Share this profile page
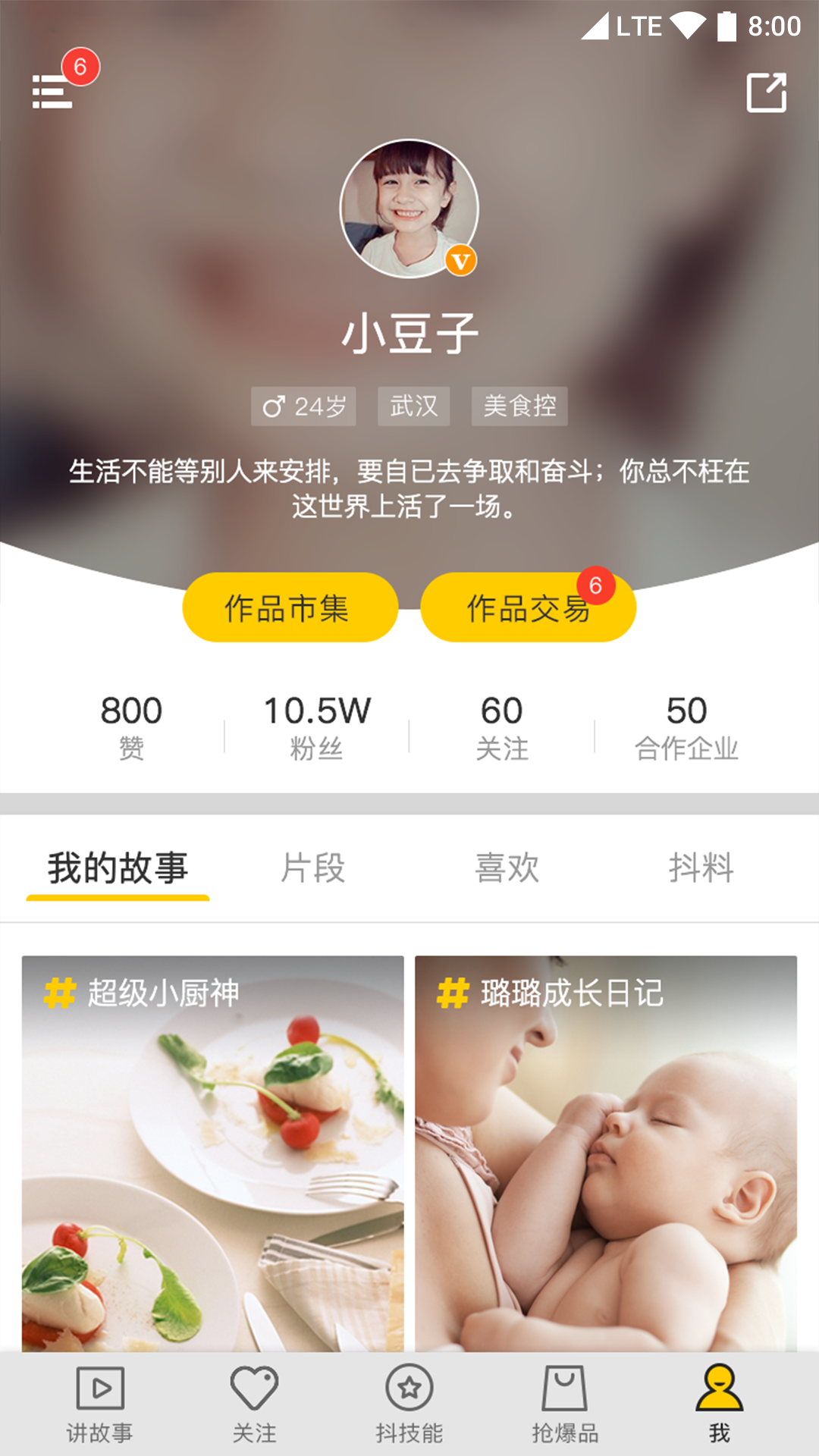The width and height of the screenshot is (819, 1456). click(766, 93)
